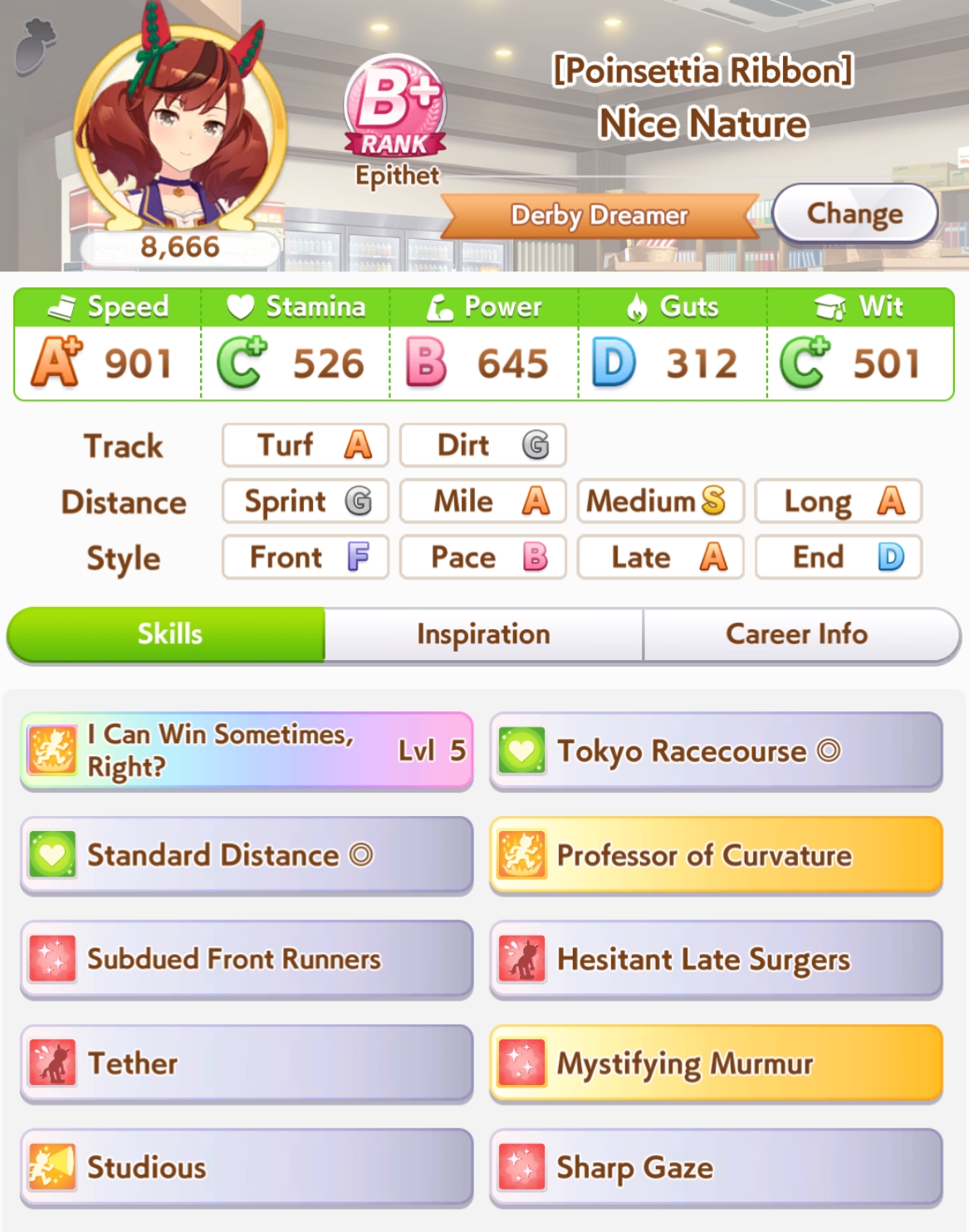
Task: Show Professor of Curvature skill details
Action: [716, 855]
